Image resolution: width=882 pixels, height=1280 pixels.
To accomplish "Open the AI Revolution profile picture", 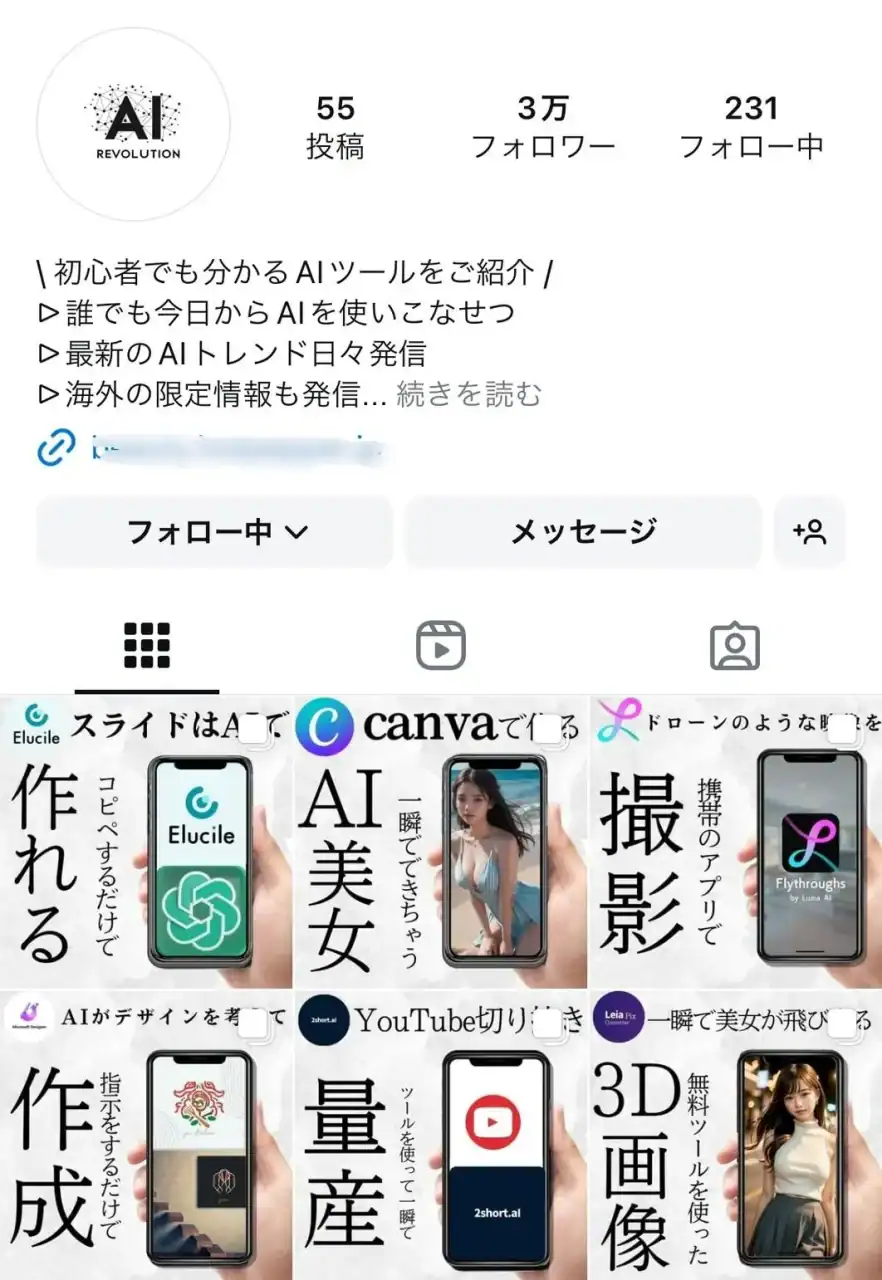I will (x=133, y=125).
